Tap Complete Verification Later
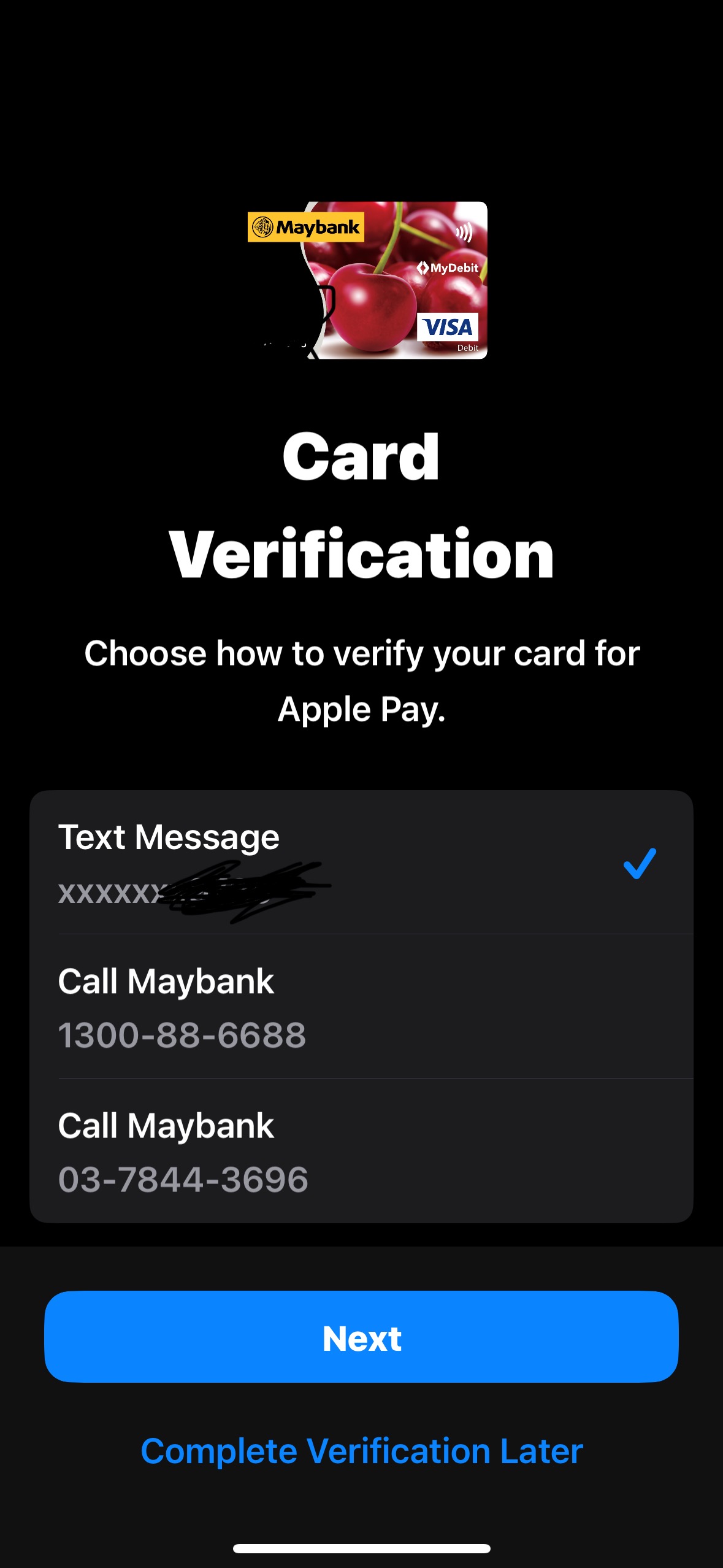The image size is (723, 1568). (361, 1451)
